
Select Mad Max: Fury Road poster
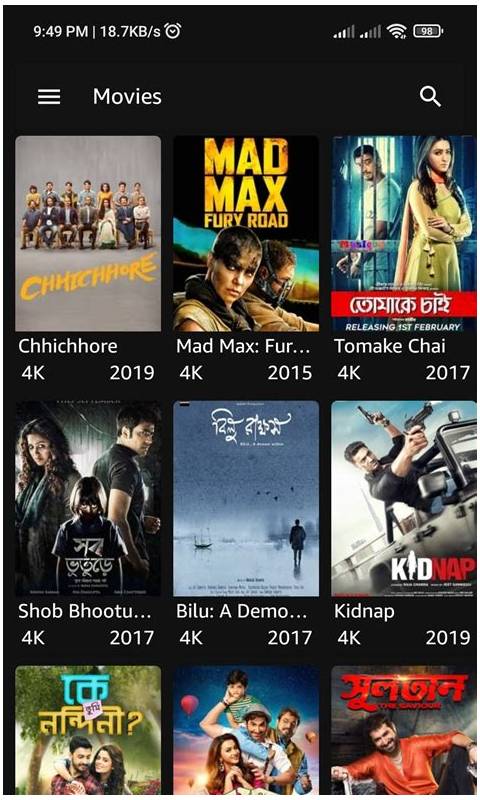[246, 234]
